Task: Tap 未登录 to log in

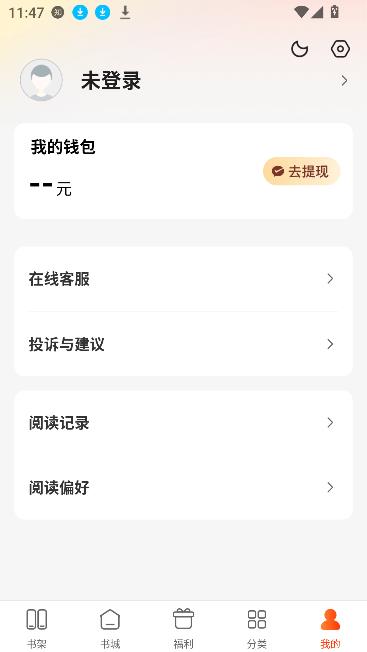Action: coord(111,81)
